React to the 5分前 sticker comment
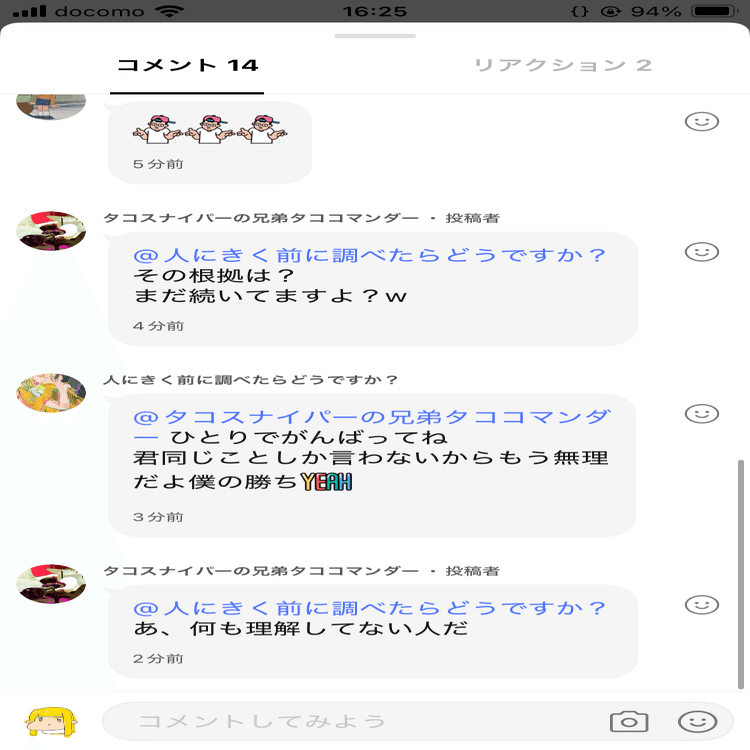 pyautogui.click(x=702, y=121)
